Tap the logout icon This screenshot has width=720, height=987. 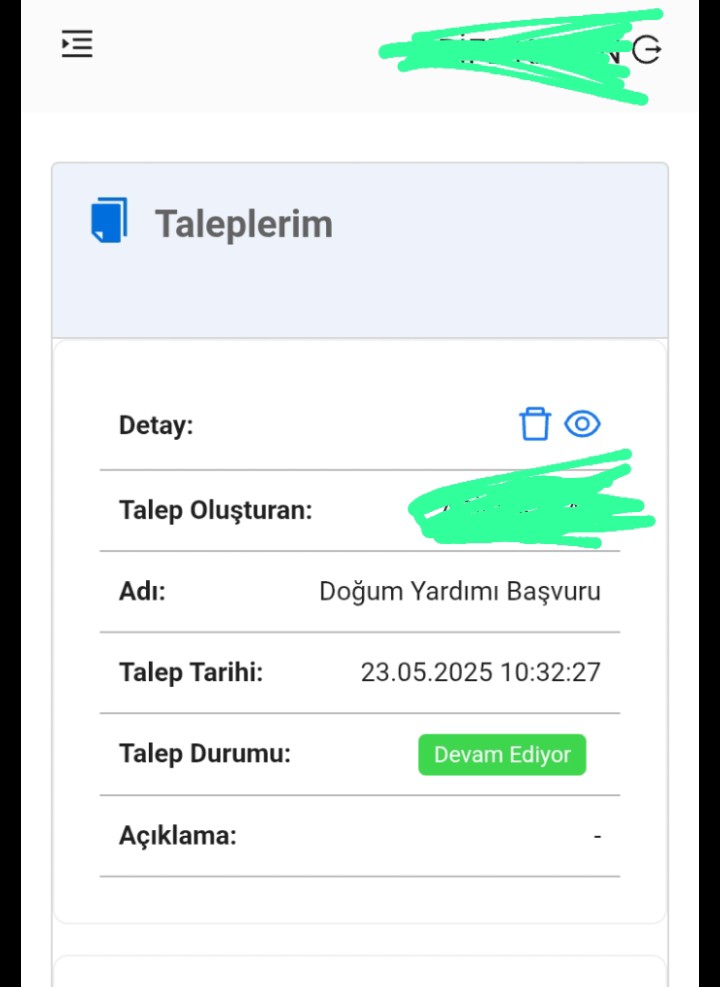[647, 50]
